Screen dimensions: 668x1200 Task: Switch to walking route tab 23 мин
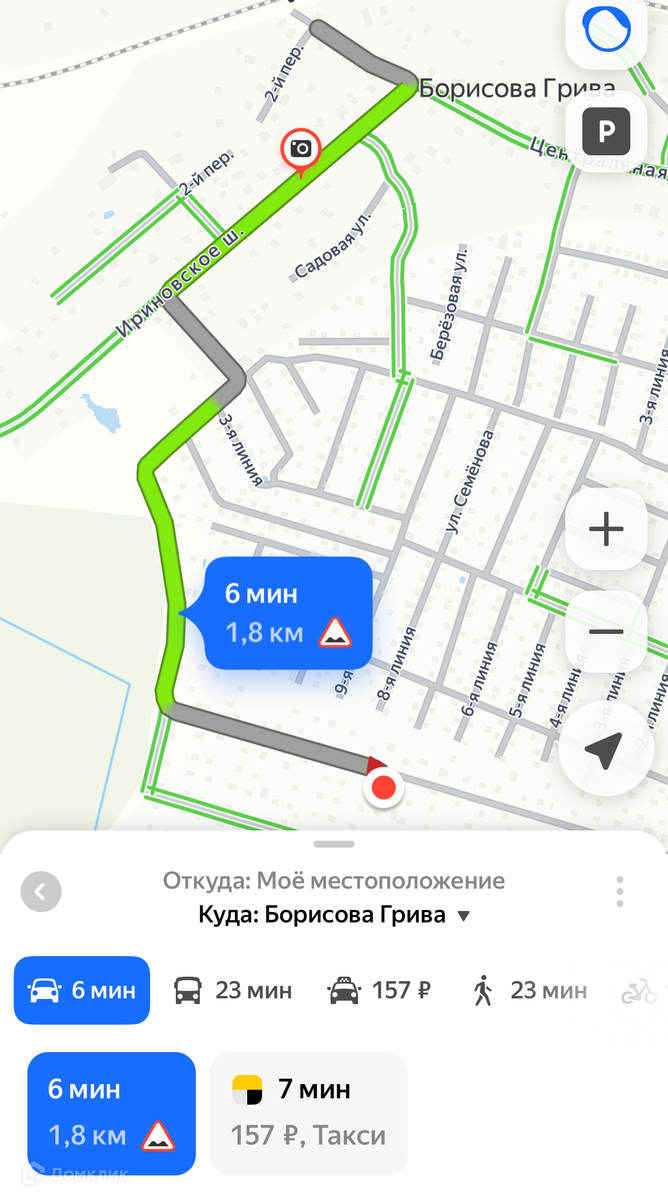coord(529,991)
